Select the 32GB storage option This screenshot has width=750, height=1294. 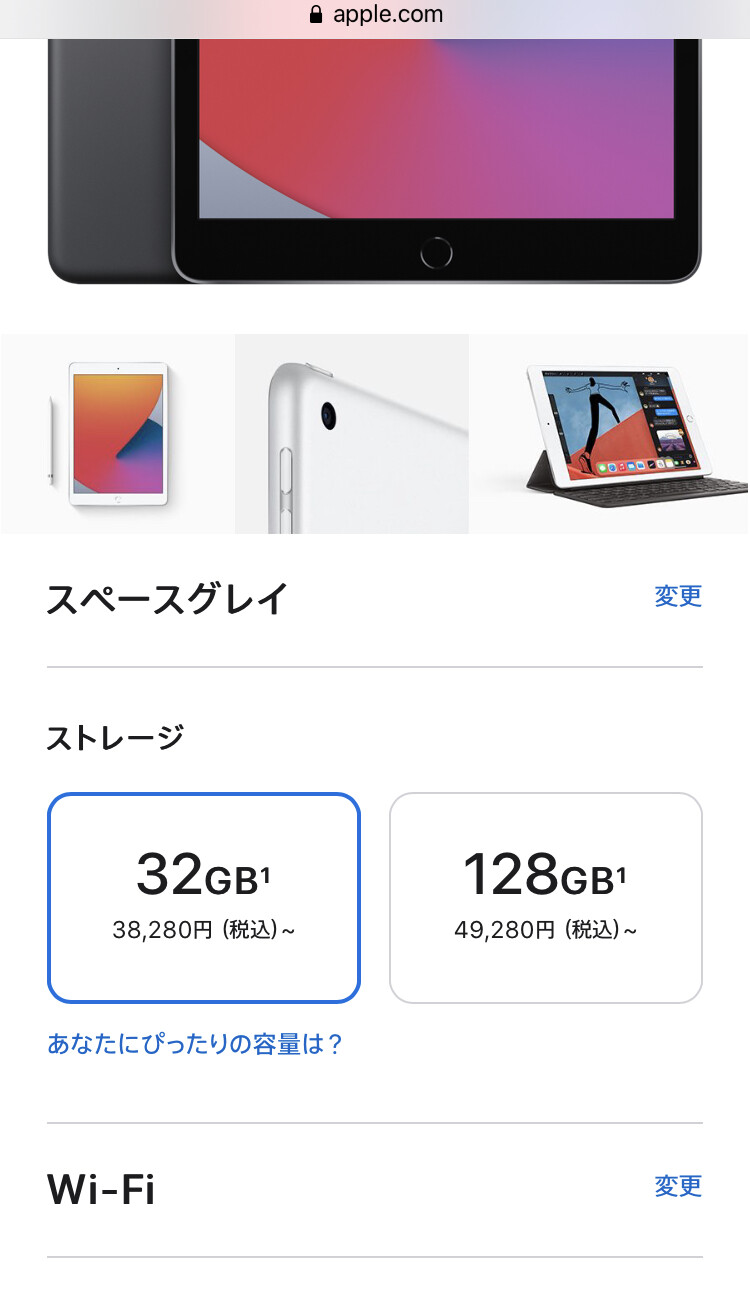point(203,898)
